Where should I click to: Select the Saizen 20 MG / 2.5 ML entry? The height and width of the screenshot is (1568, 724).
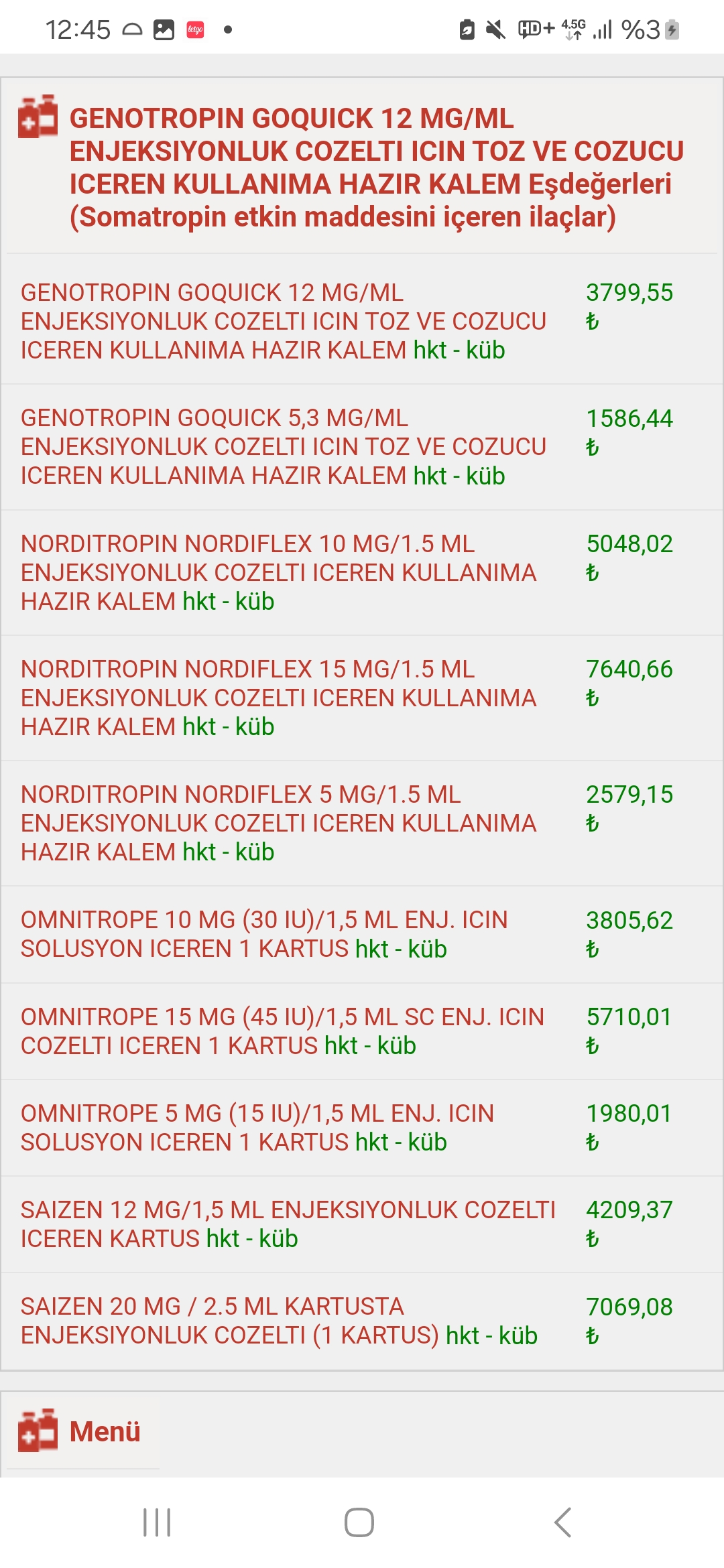pos(279,1320)
